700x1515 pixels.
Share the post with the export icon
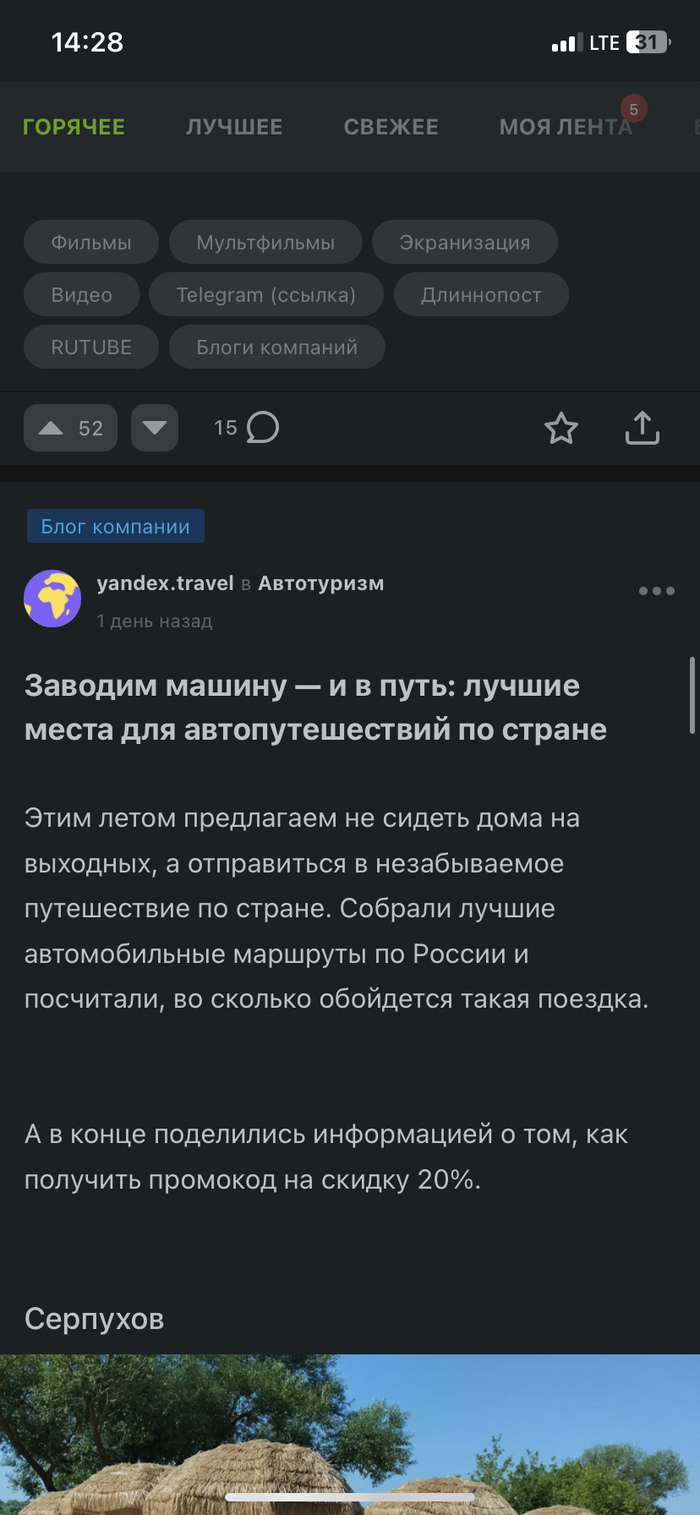[642, 428]
